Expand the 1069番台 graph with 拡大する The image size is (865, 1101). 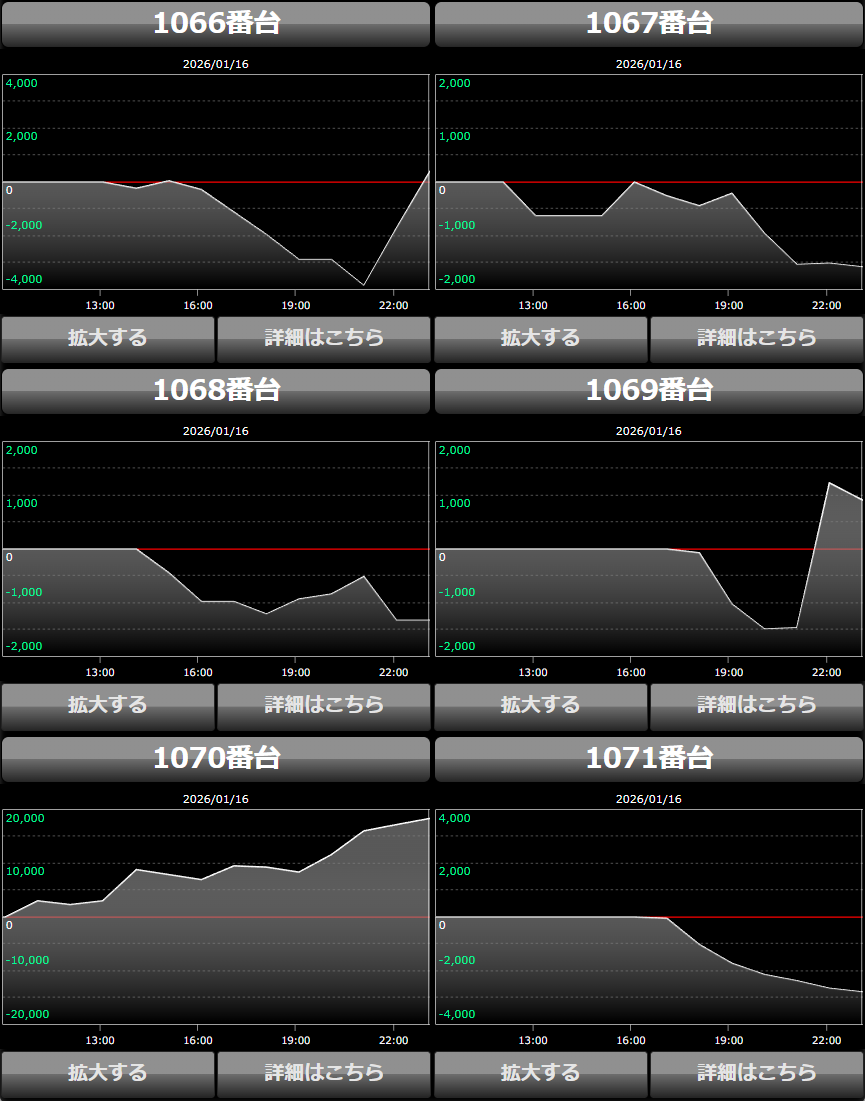click(x=541, y=706)
